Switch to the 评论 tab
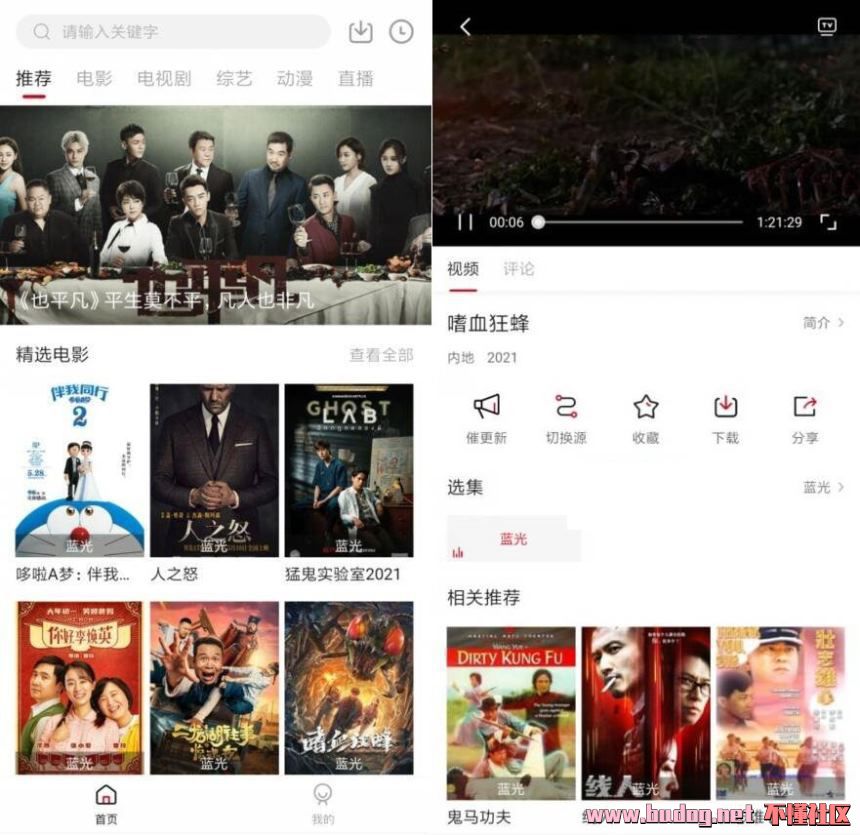This screenshot has height=835, width=860. coord(518,269)
